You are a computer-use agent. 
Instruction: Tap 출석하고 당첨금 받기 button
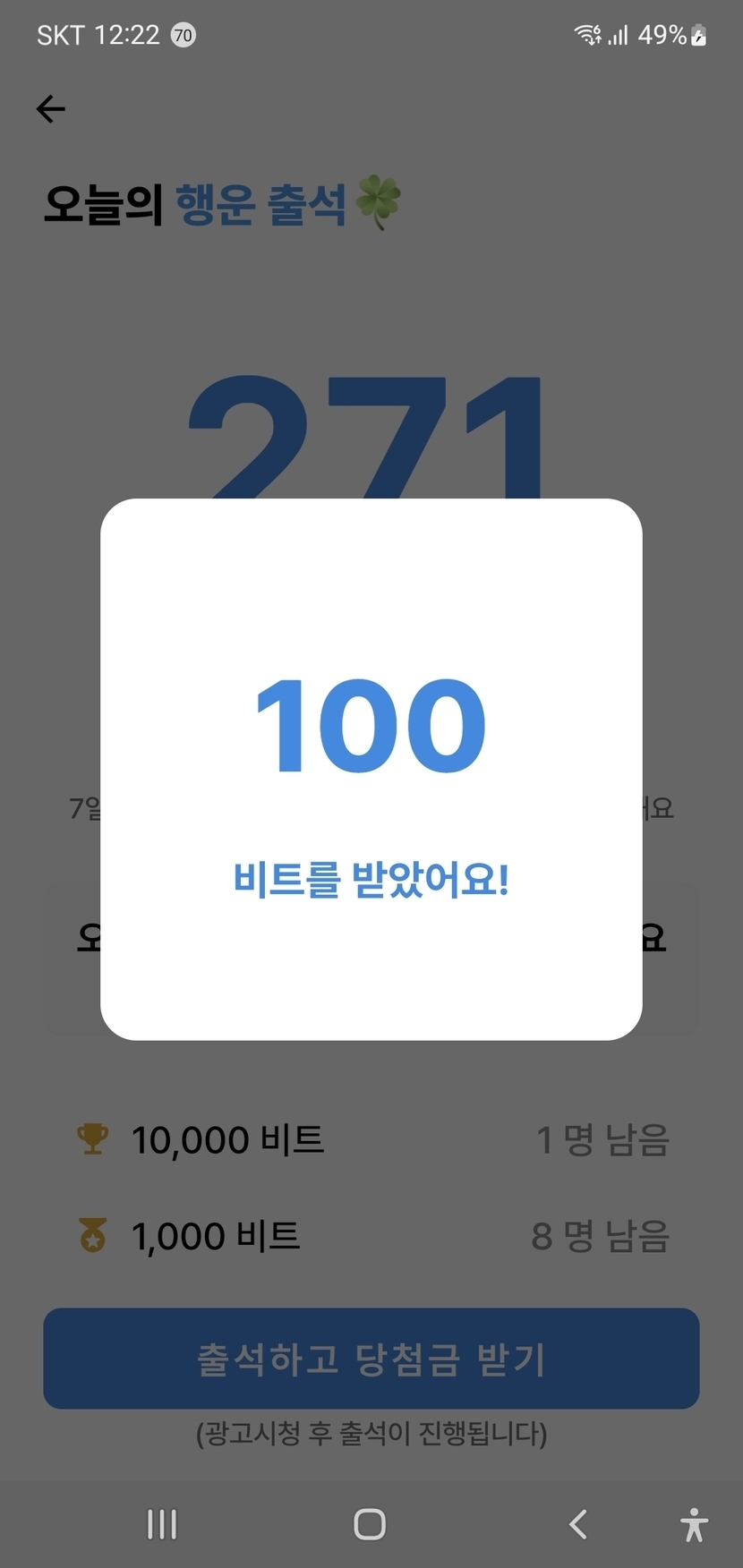(371, 1359)
